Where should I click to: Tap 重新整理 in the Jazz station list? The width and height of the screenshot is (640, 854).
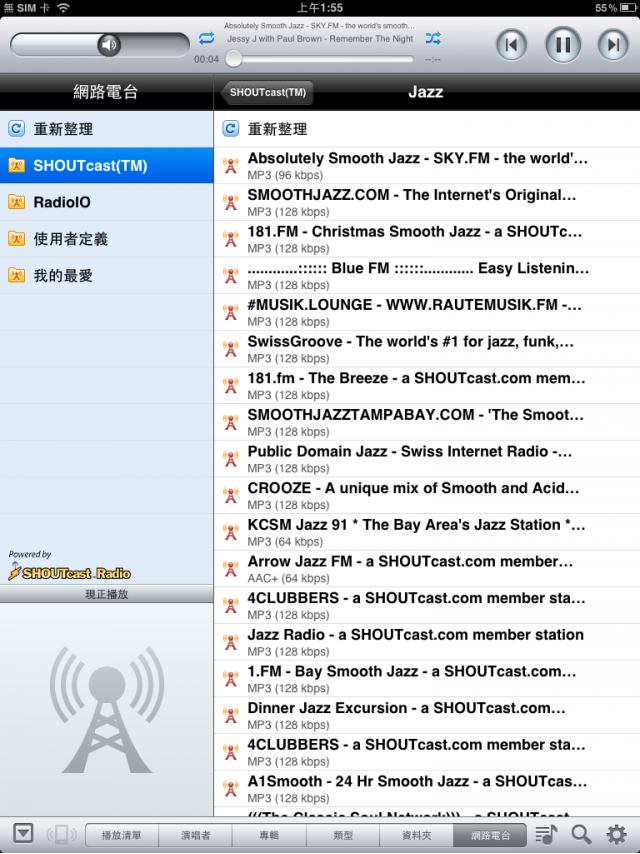point(426,129)
